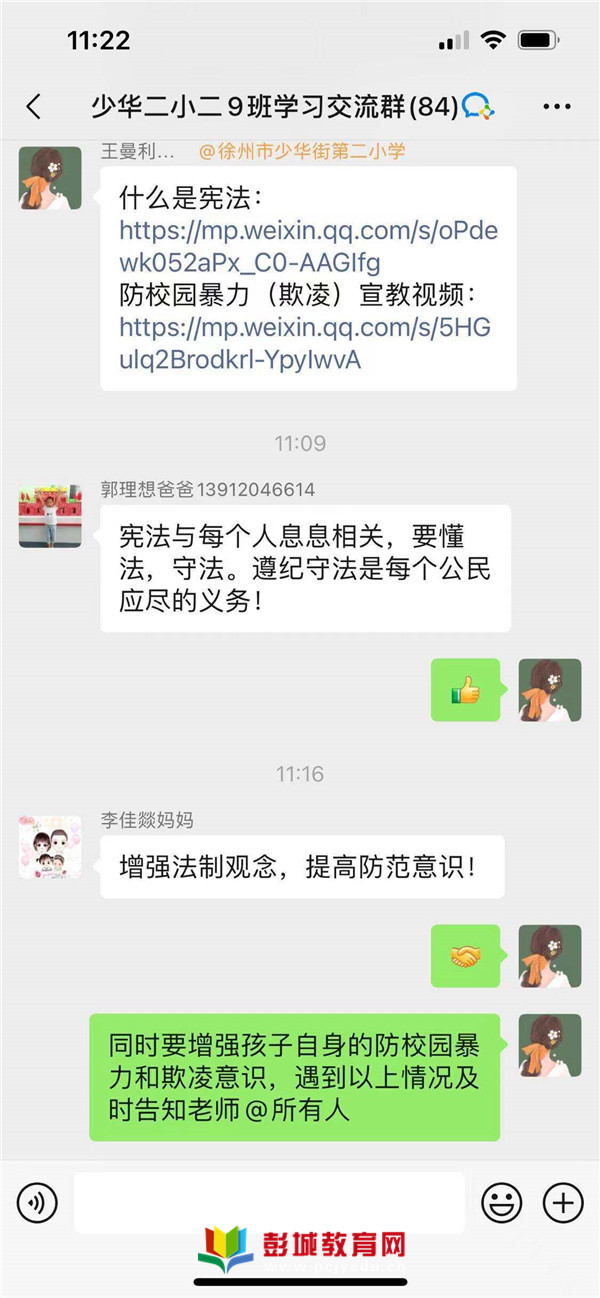600x1298 pixels.
Task: Switch to voice message input
Action: coord(37,1201)
